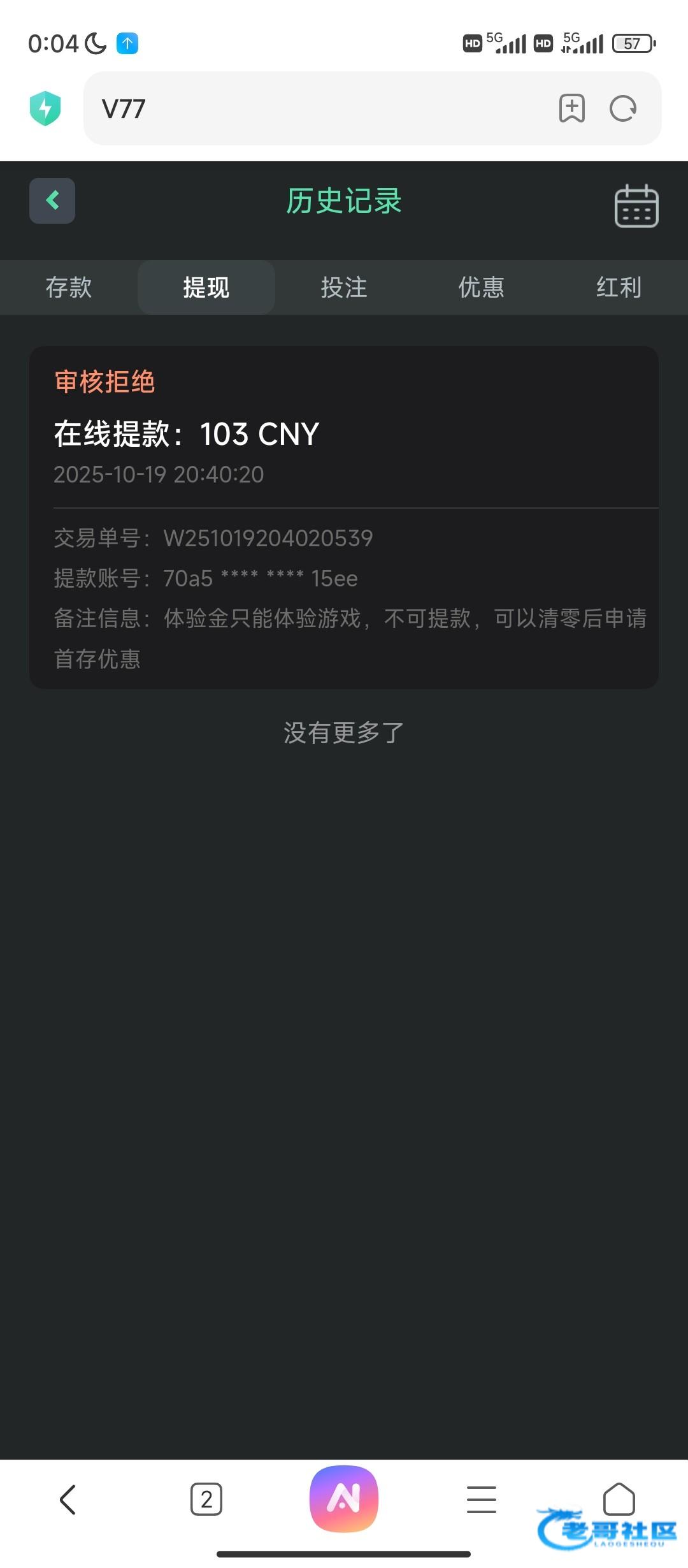Reload the current page
Viewport: 688px width, 1568px height.
coord(623,108)
